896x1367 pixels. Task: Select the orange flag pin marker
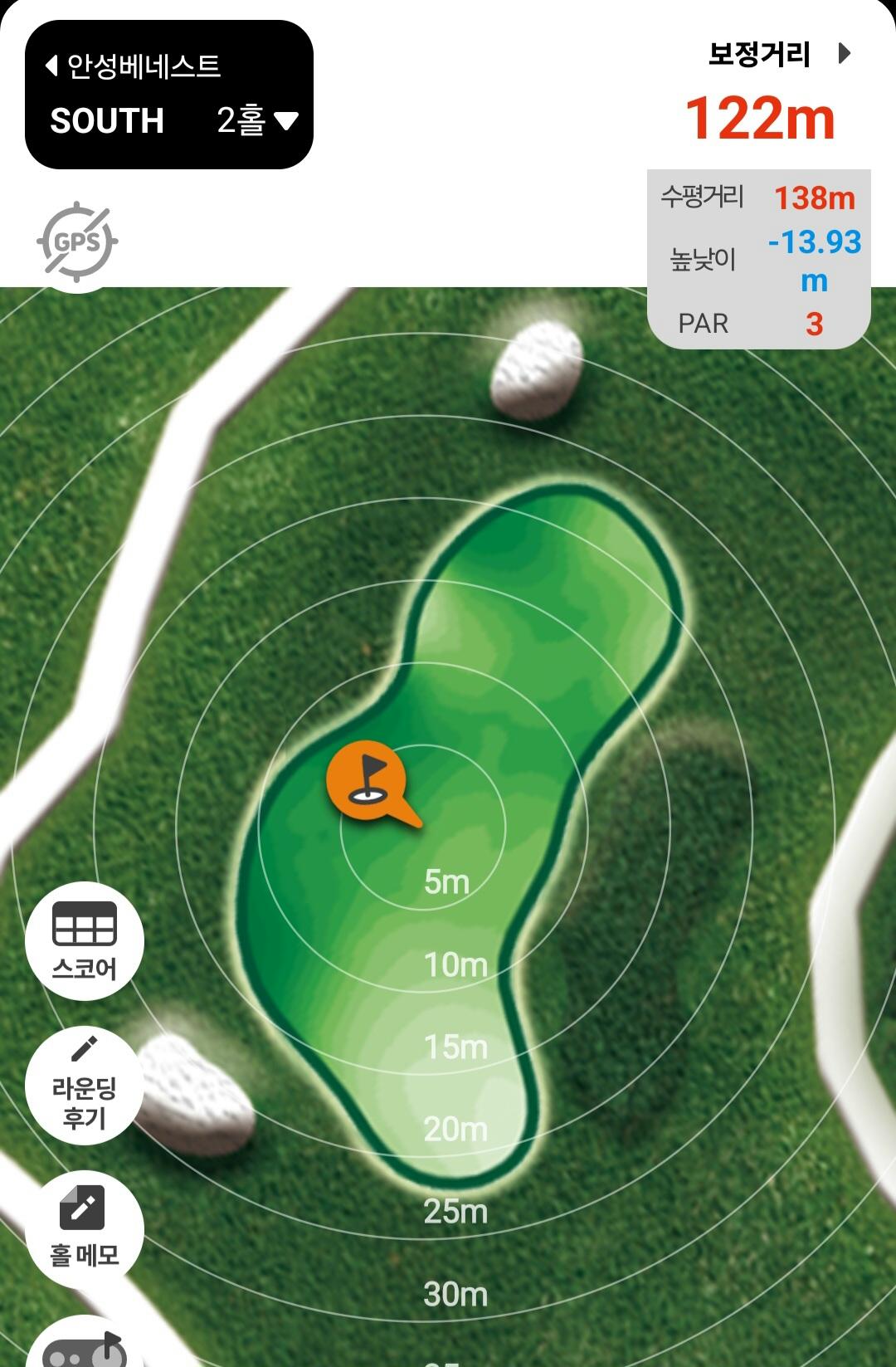coord(367,782)
